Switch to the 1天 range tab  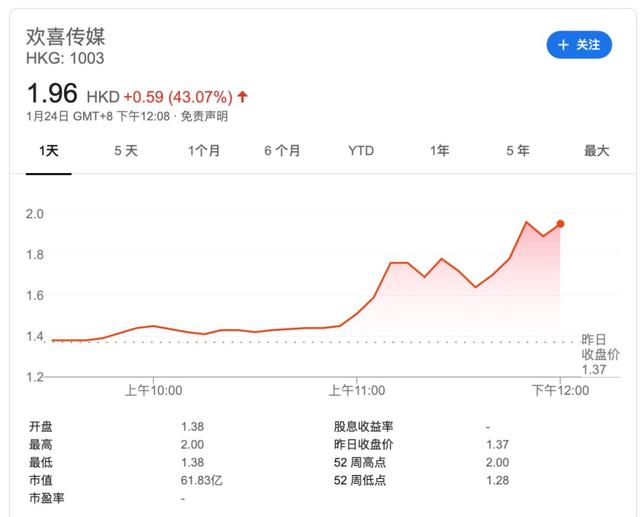coord(49,151)
